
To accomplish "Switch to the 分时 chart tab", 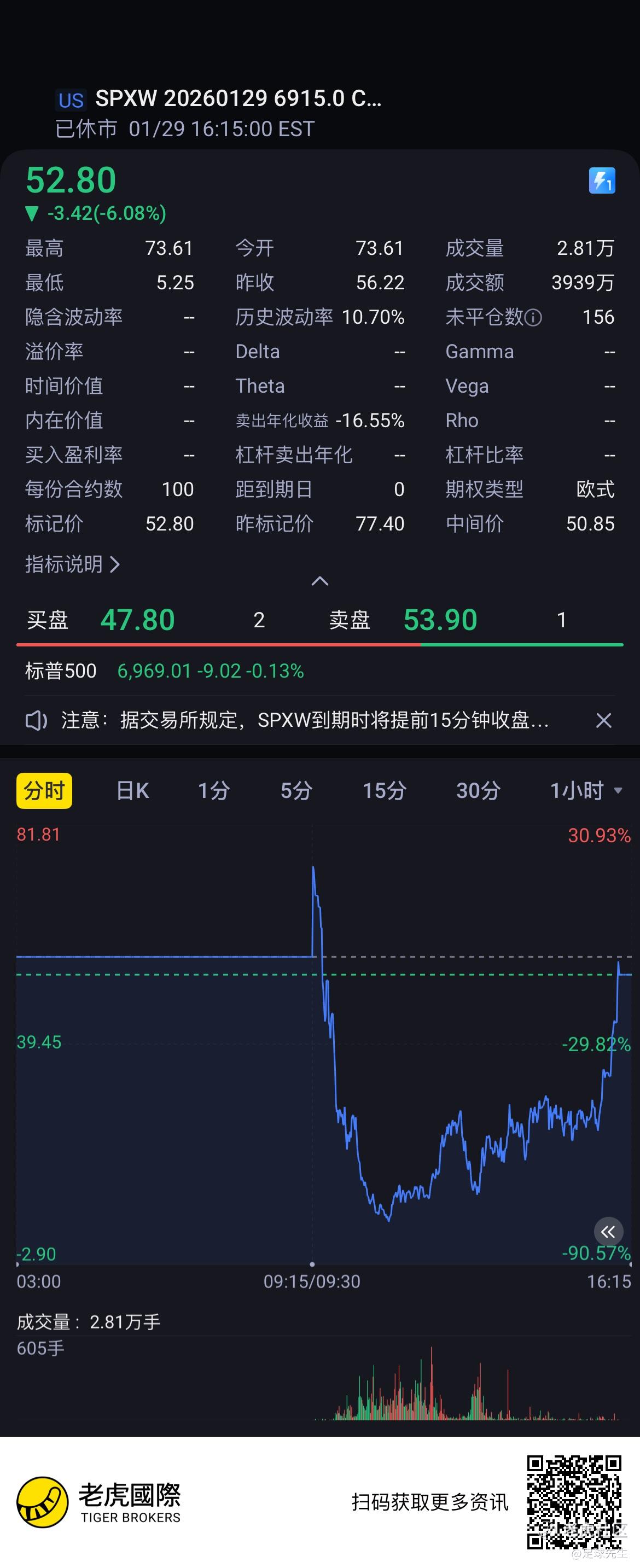I will [44, 791].
